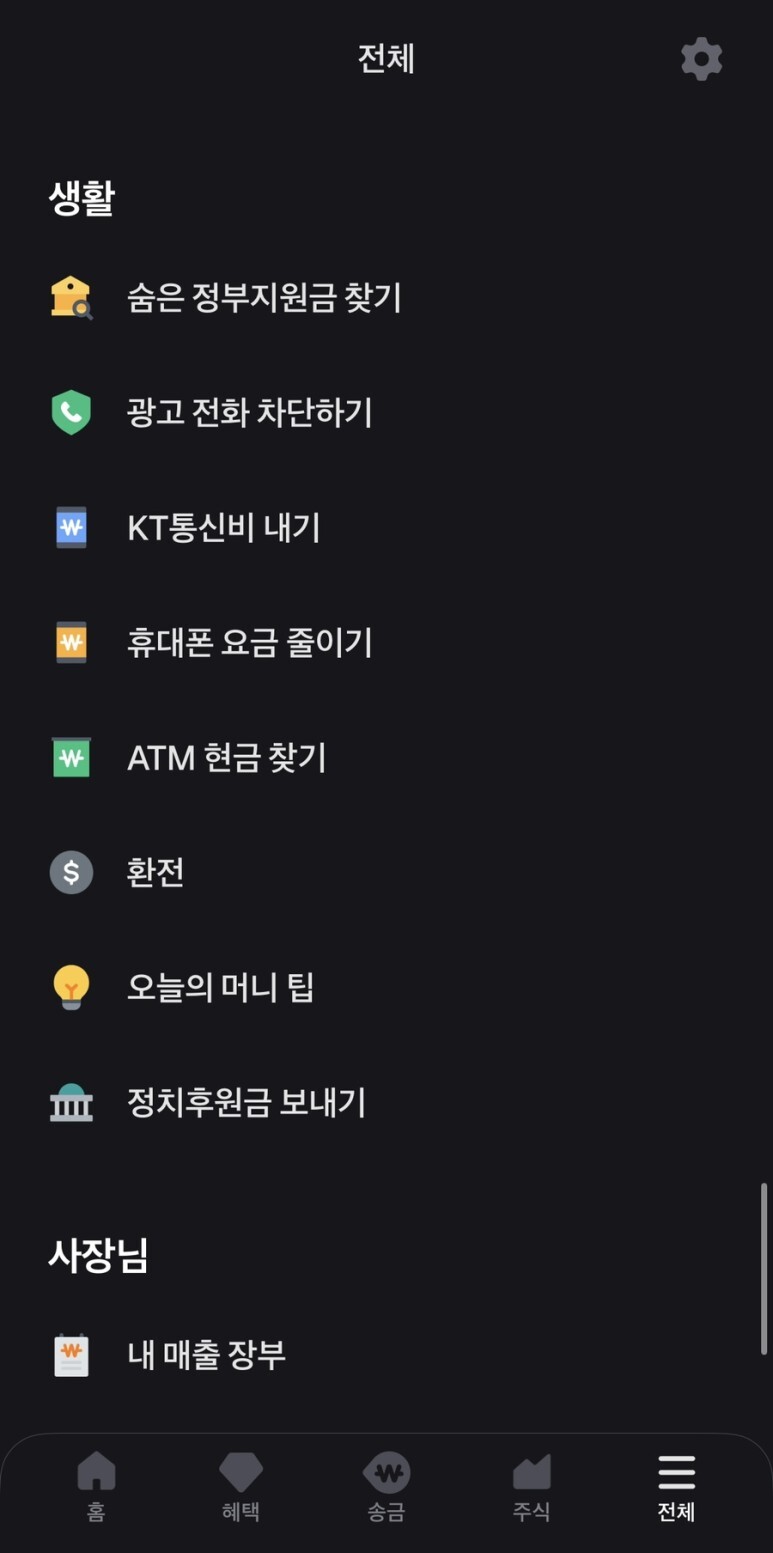Open settings gear icon

[x=701, y=60]
